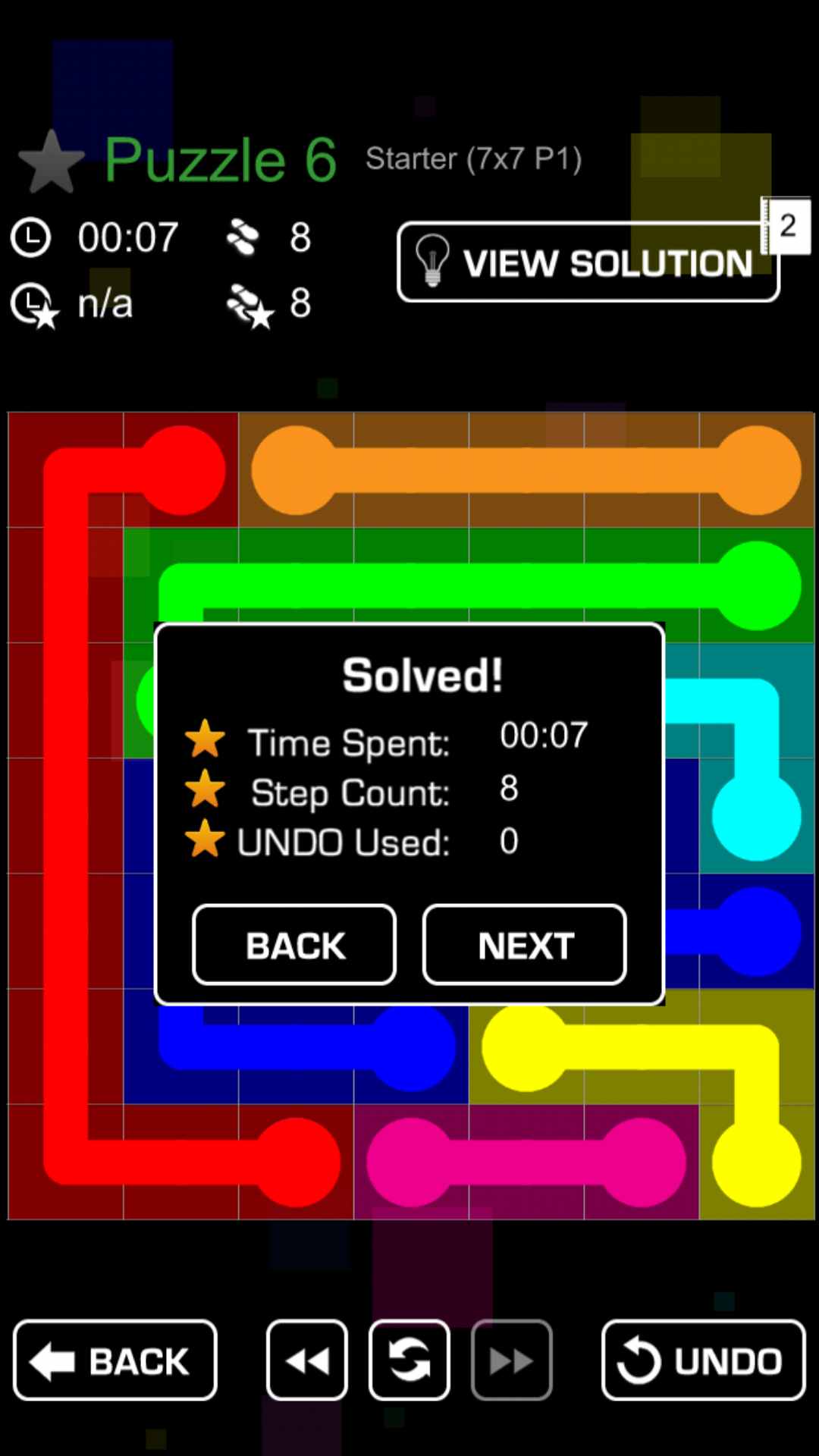Jump to the previous puzzle with rewind
Viewport: 819px width, 1456px height.
coord(307,1360)
